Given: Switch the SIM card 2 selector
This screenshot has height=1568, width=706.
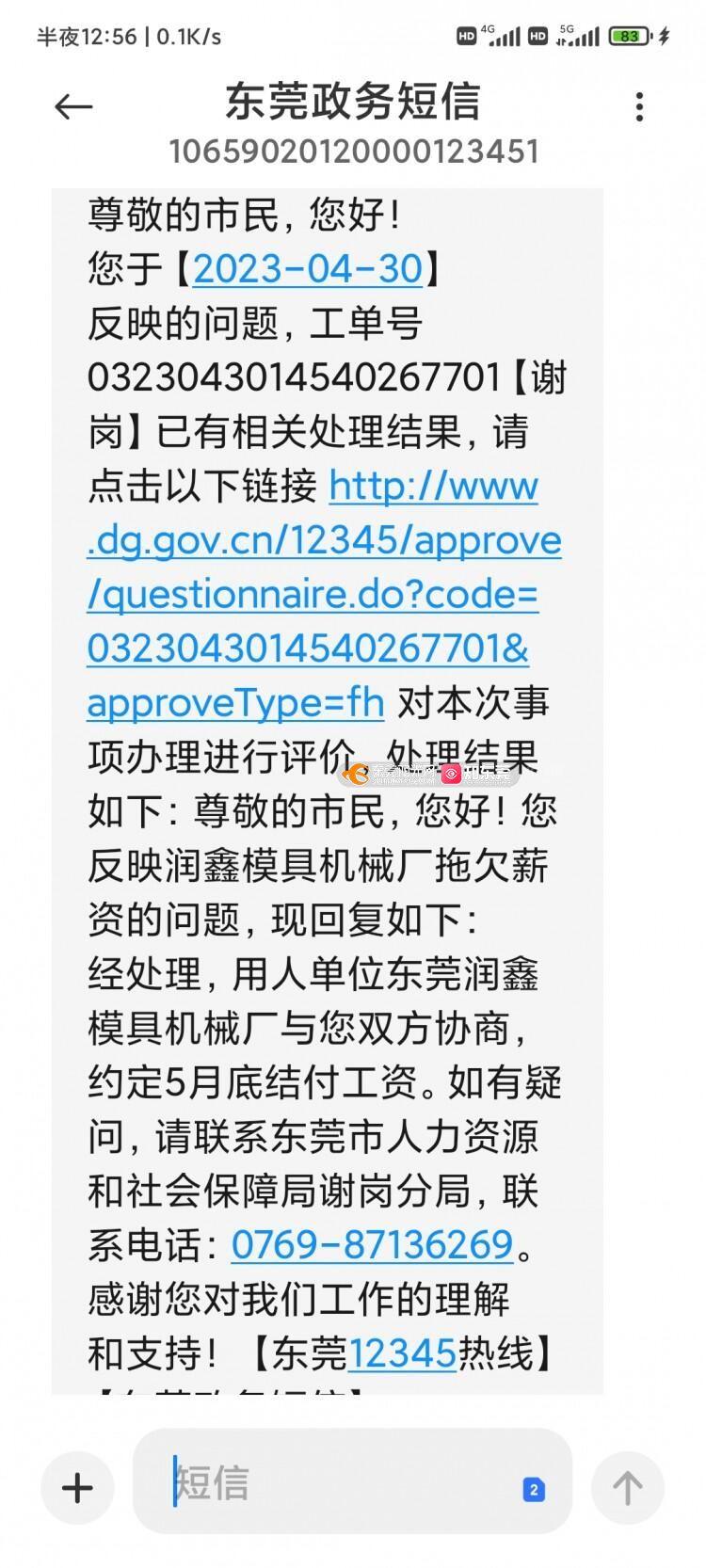Looking at the screenshot, I should click(x=534, y=1489).
